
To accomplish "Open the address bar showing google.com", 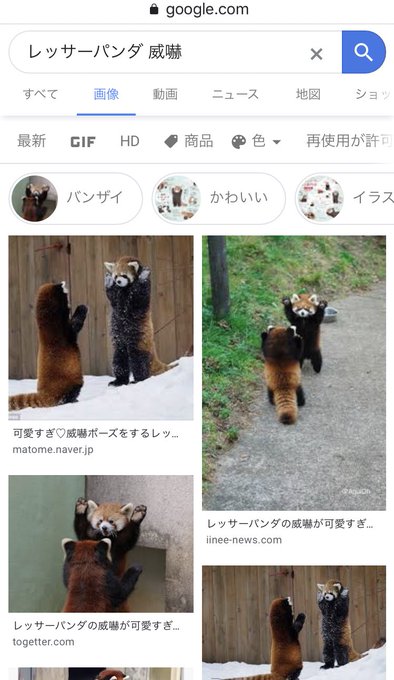I will click(x=199, y=10).
